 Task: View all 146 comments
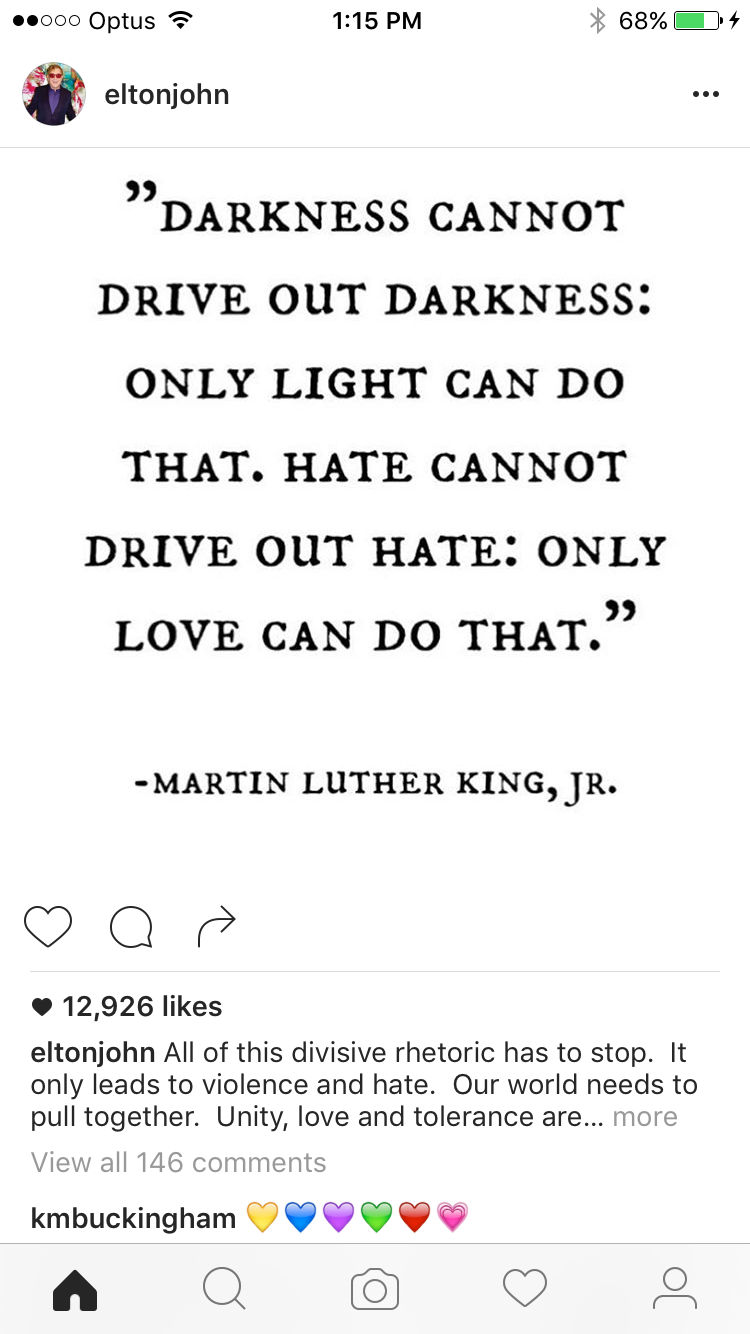[x=178, y=1162]
